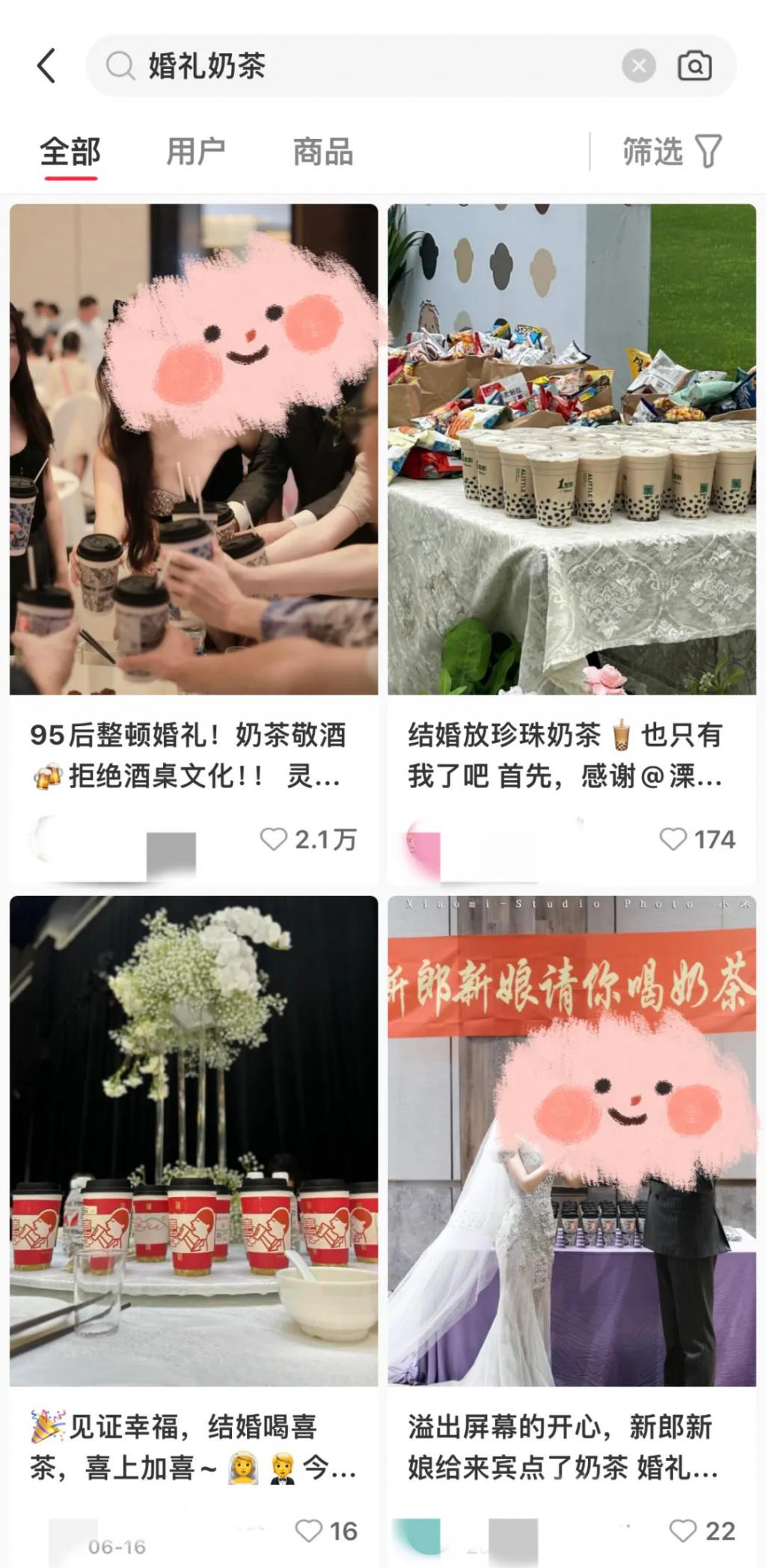
Task: Tap the 婚礼奶茶 search field
Action: click(x=359, y=66)
